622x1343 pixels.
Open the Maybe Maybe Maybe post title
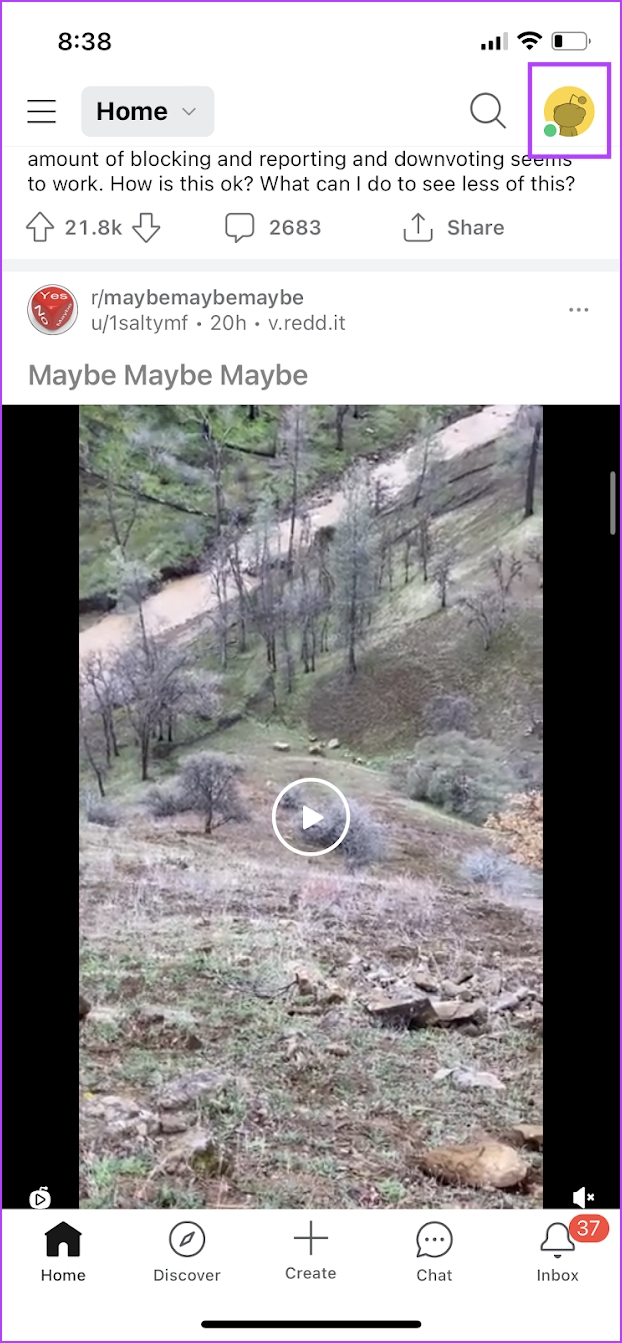point(168,376)
